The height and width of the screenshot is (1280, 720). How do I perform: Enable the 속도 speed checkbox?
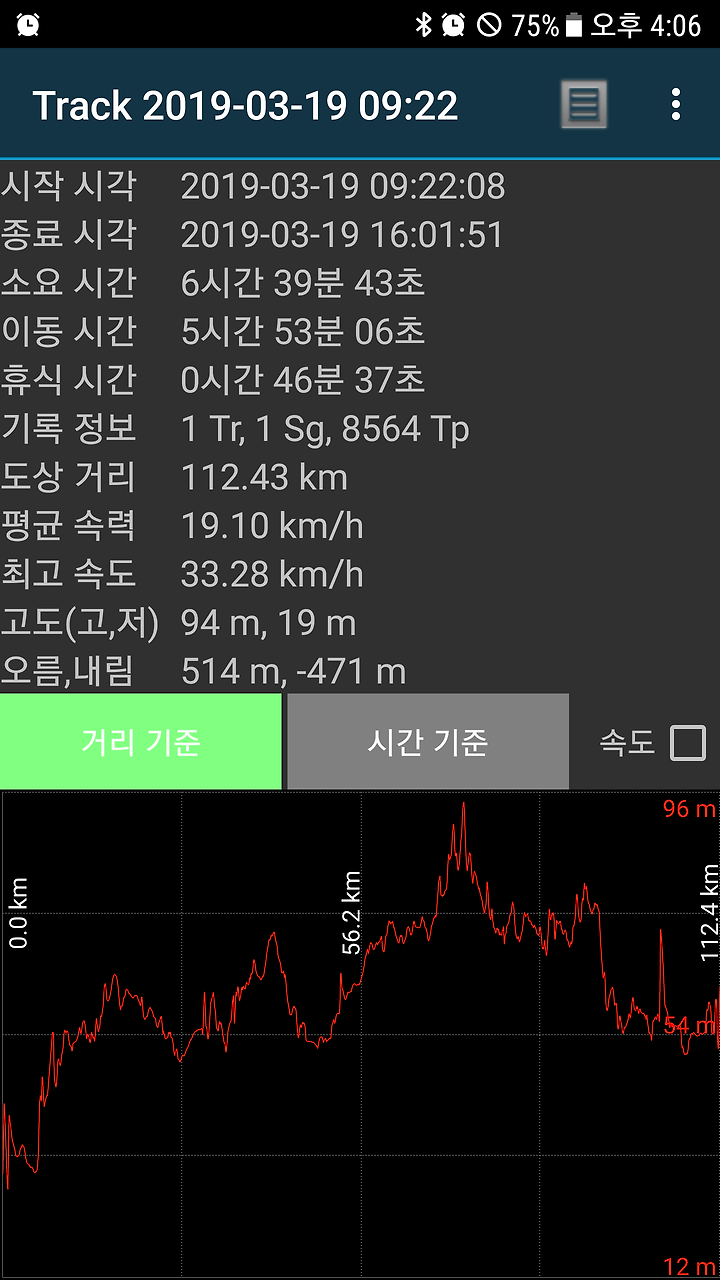click(x=687, y=743)
